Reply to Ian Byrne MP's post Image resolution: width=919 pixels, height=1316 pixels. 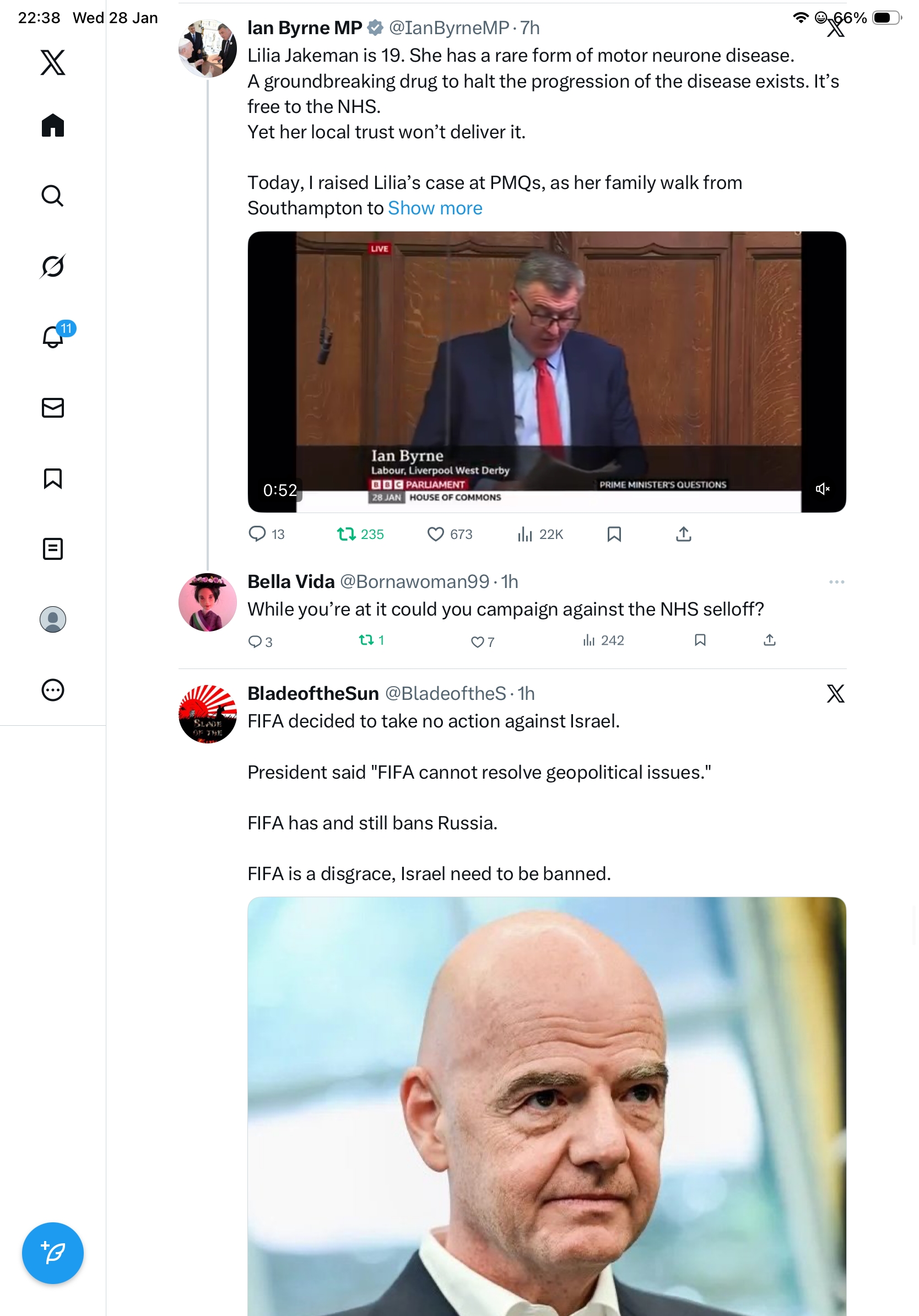(x=257, y=533)
